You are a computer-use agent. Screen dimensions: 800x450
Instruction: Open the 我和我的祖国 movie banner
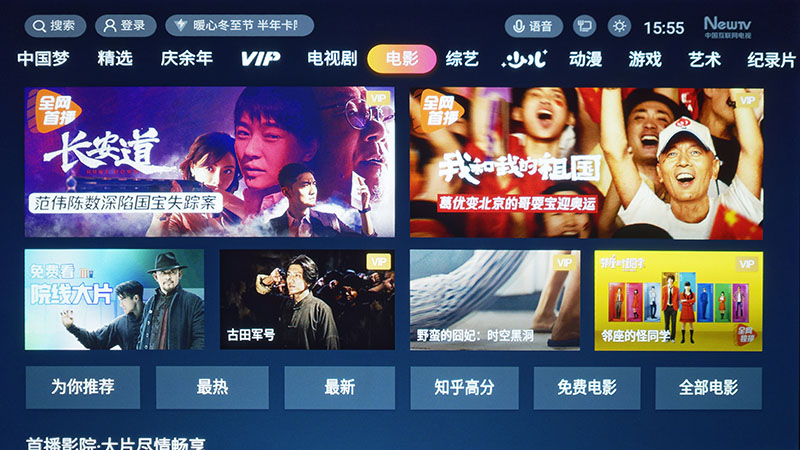tap(586, 162)
